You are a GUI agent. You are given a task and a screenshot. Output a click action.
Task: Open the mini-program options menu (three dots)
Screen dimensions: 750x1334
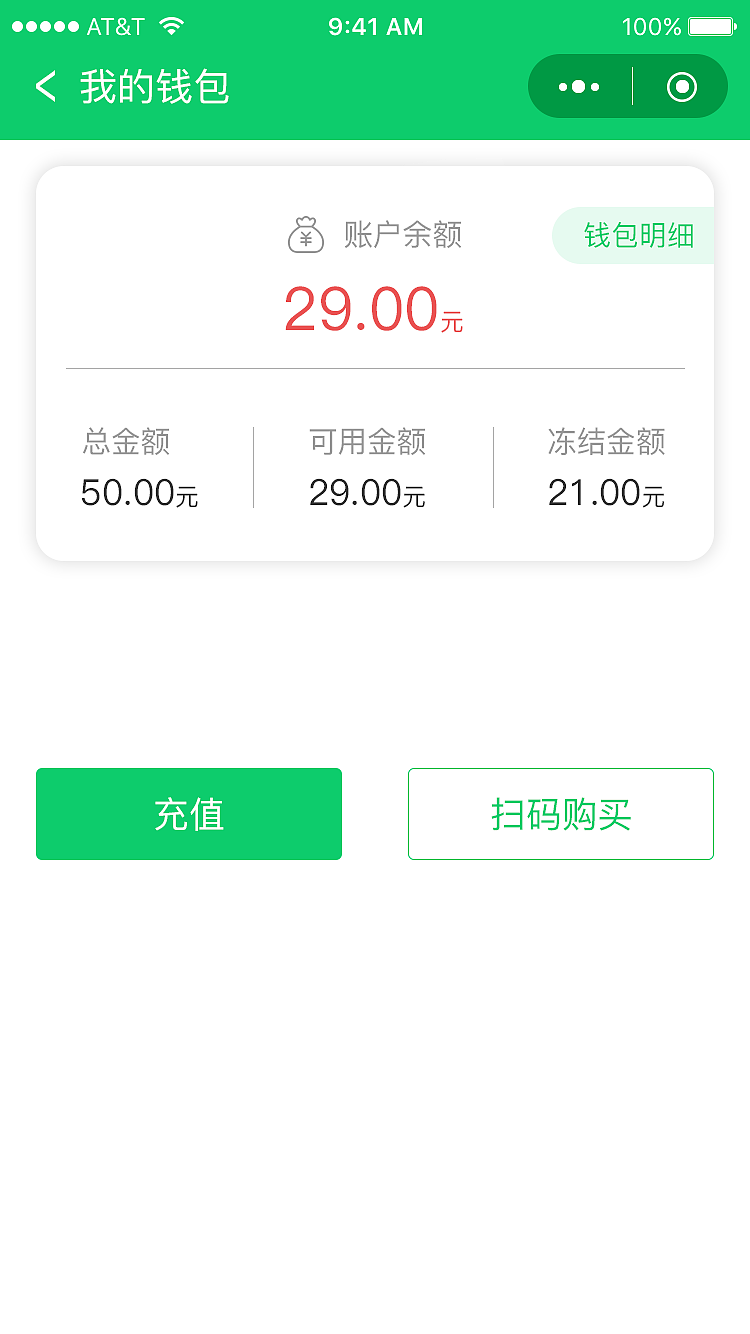click(x=576, y=86)
